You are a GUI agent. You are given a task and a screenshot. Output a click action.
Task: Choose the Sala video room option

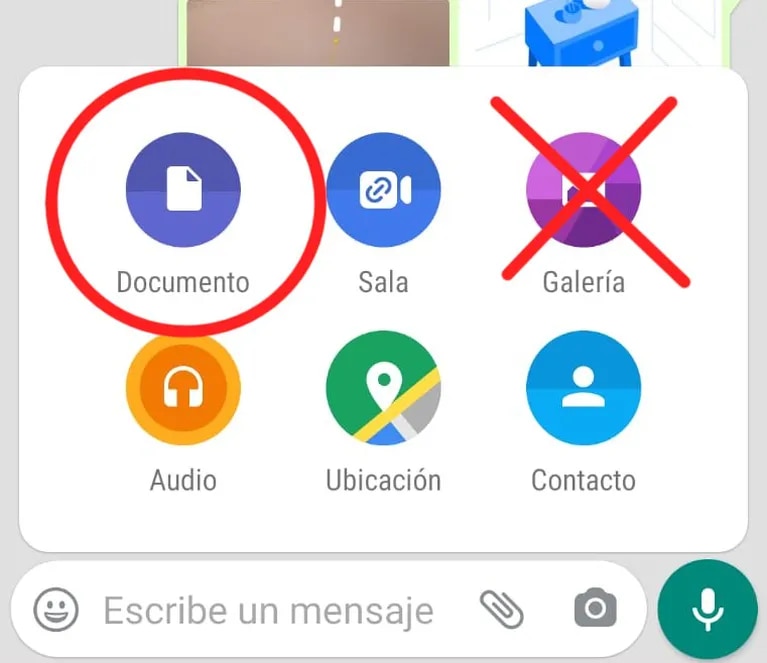coord(383,190)
